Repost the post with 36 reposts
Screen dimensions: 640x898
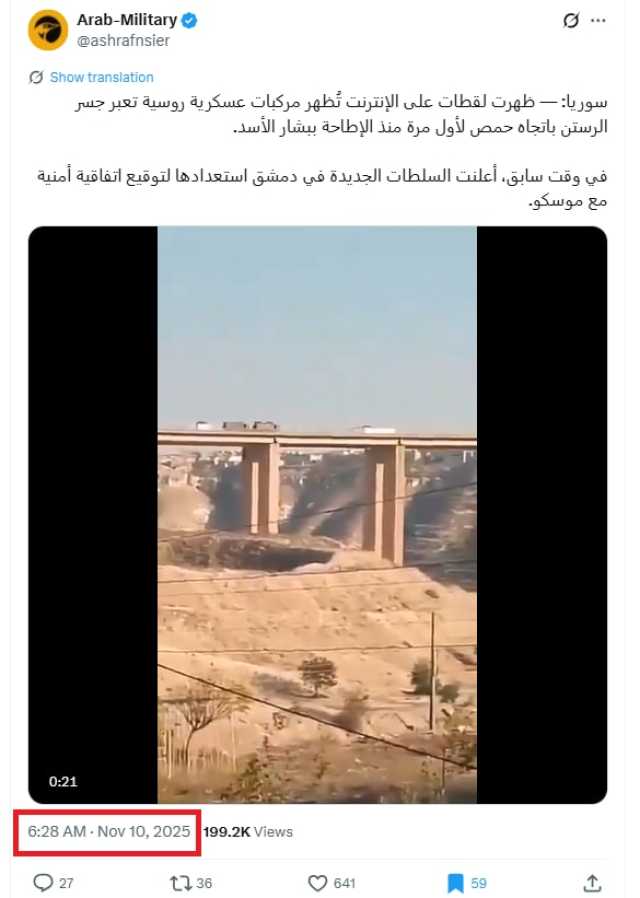(x=180, y=882)
